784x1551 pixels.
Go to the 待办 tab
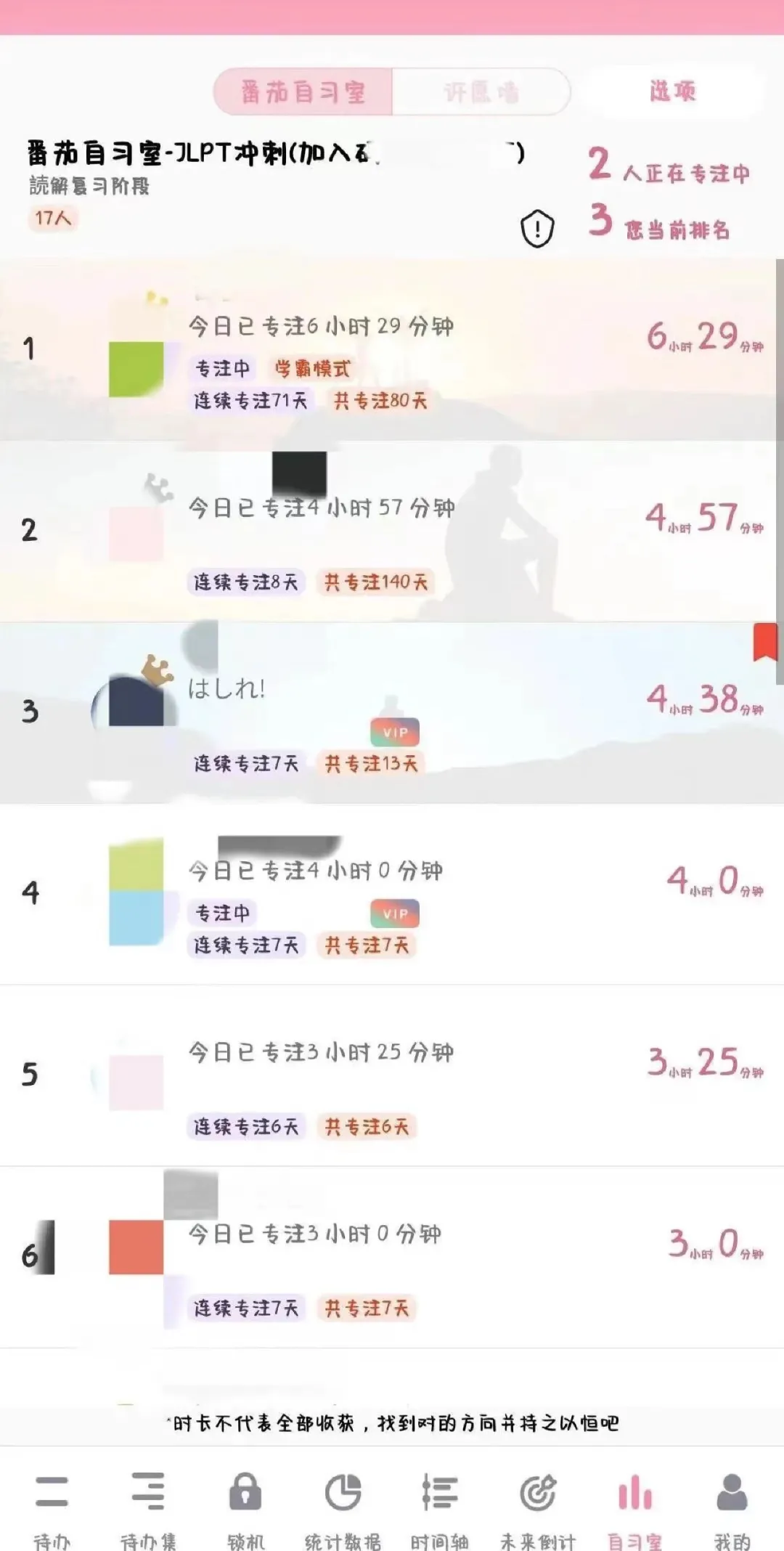(52, 1507)
